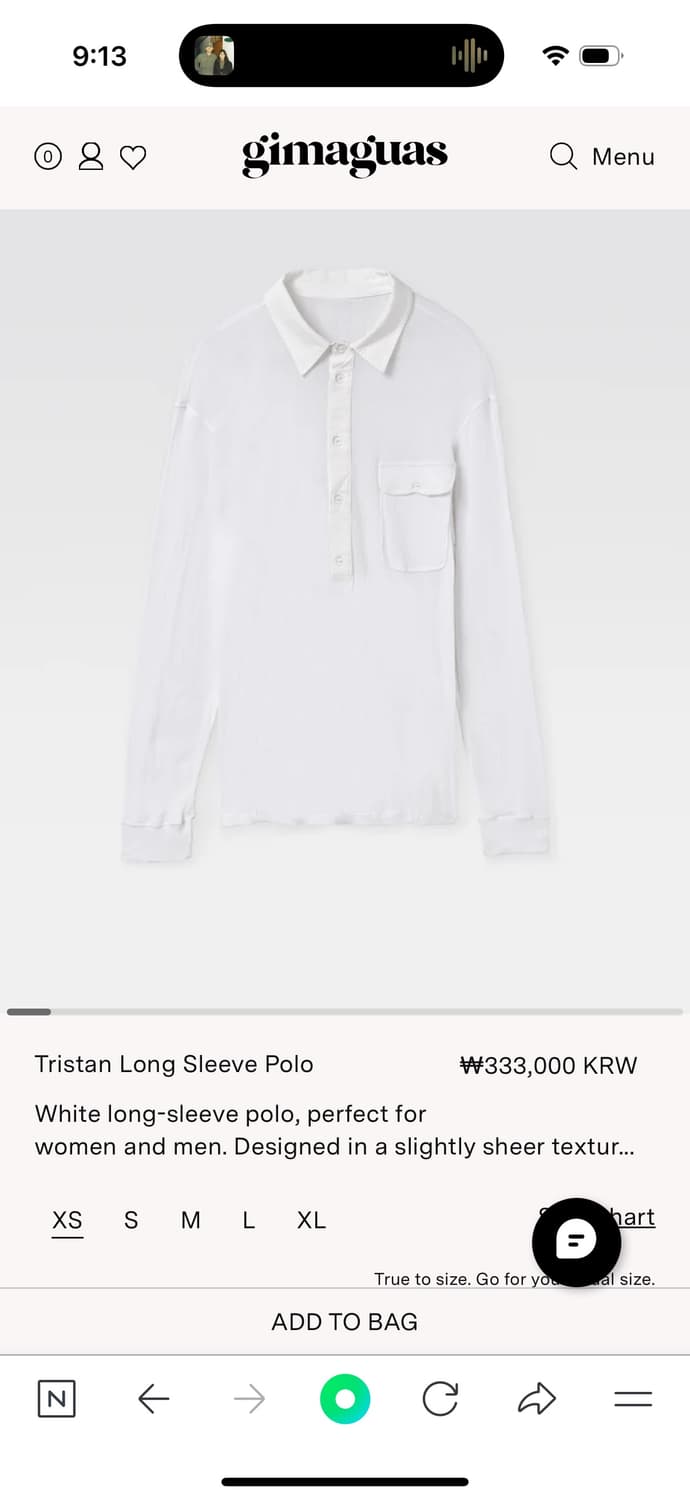The height and width of the screenshot is (1500, 690).
Task: Share this product page
Action: 537,1399
